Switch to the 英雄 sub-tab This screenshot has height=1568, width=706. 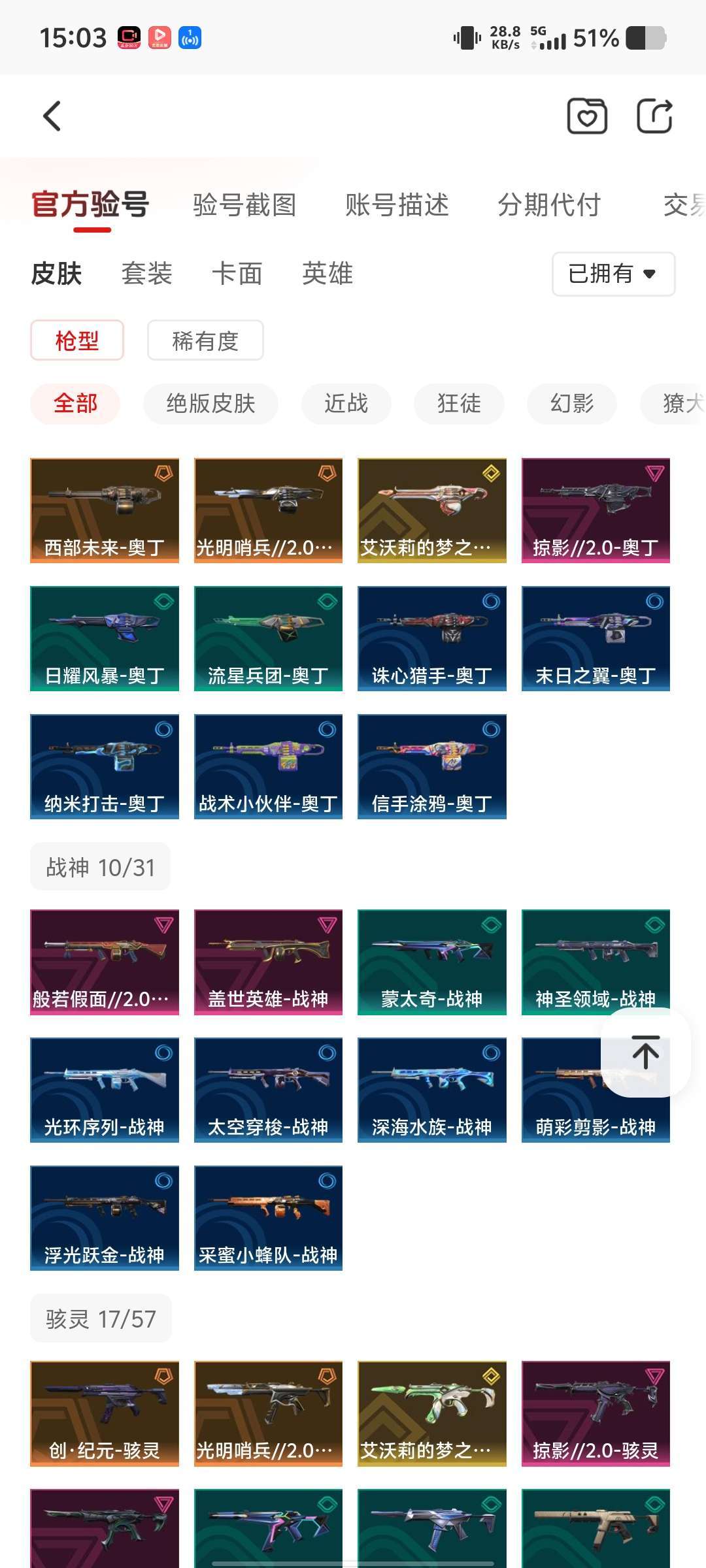point(328,273)
